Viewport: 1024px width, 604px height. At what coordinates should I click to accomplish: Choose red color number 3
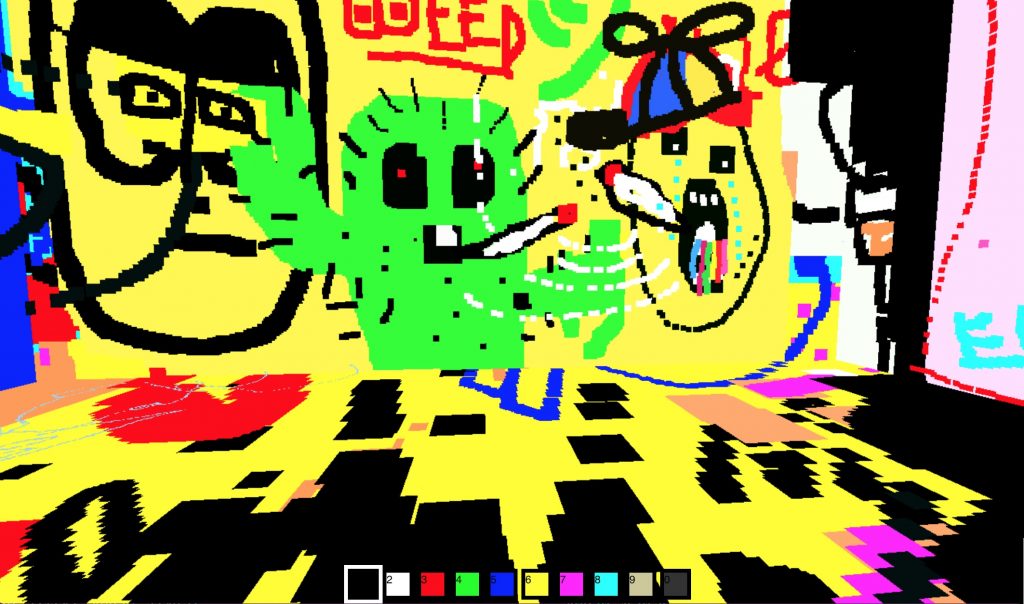pos(432,583)
